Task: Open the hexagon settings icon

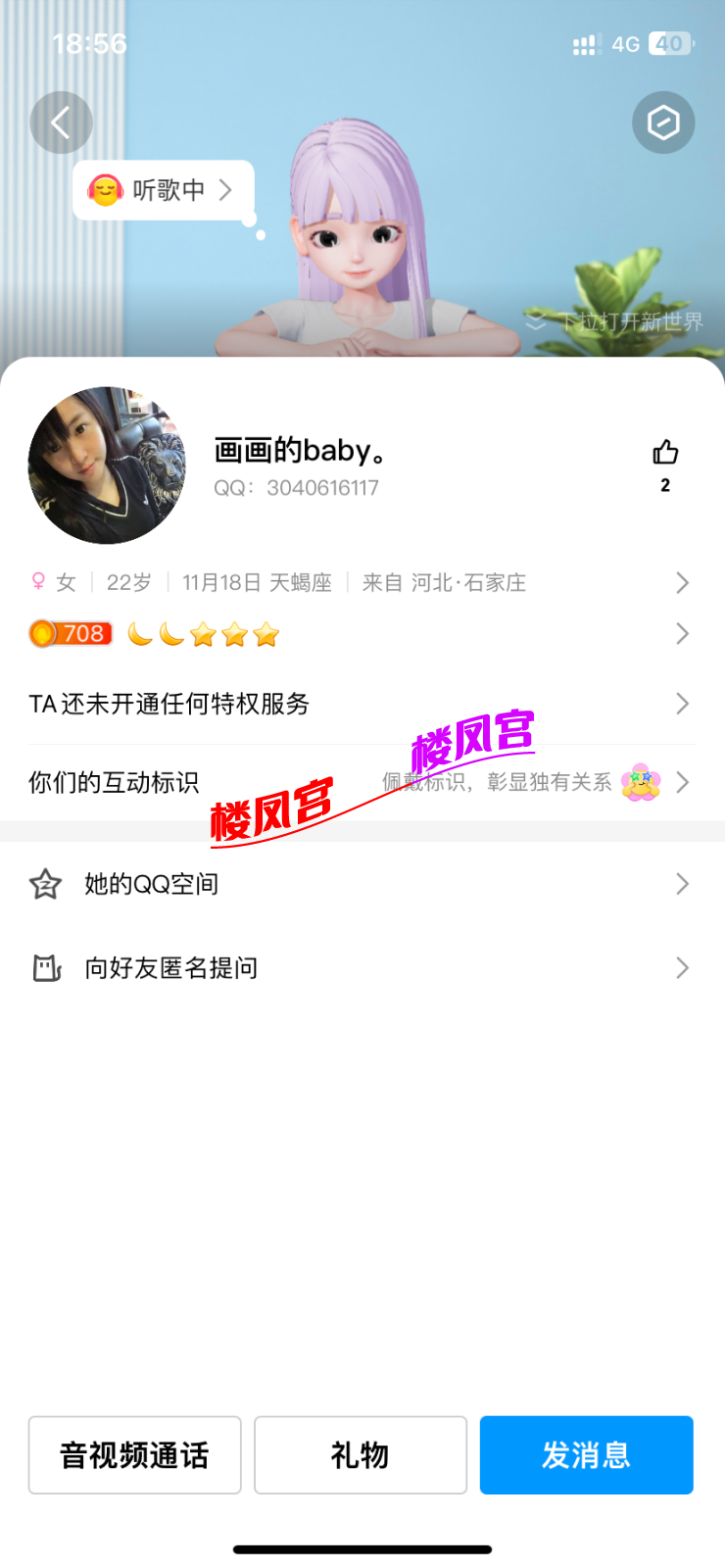Action: pyautogui.click(x=663, y=122)
